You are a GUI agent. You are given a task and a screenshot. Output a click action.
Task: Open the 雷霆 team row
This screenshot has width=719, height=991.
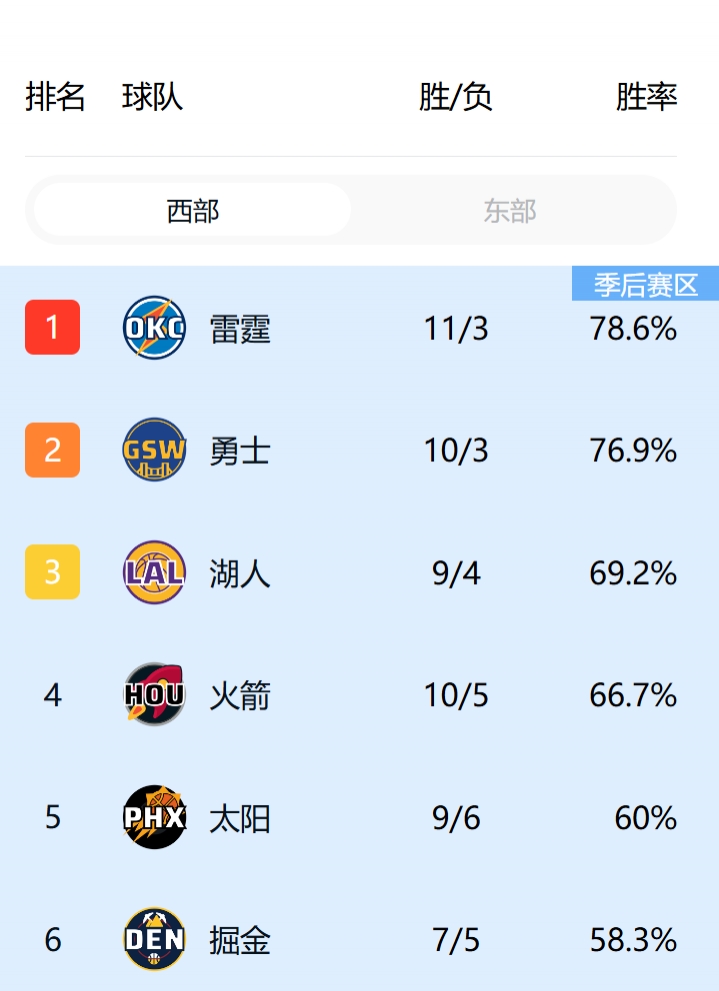(x=240, y=328)
